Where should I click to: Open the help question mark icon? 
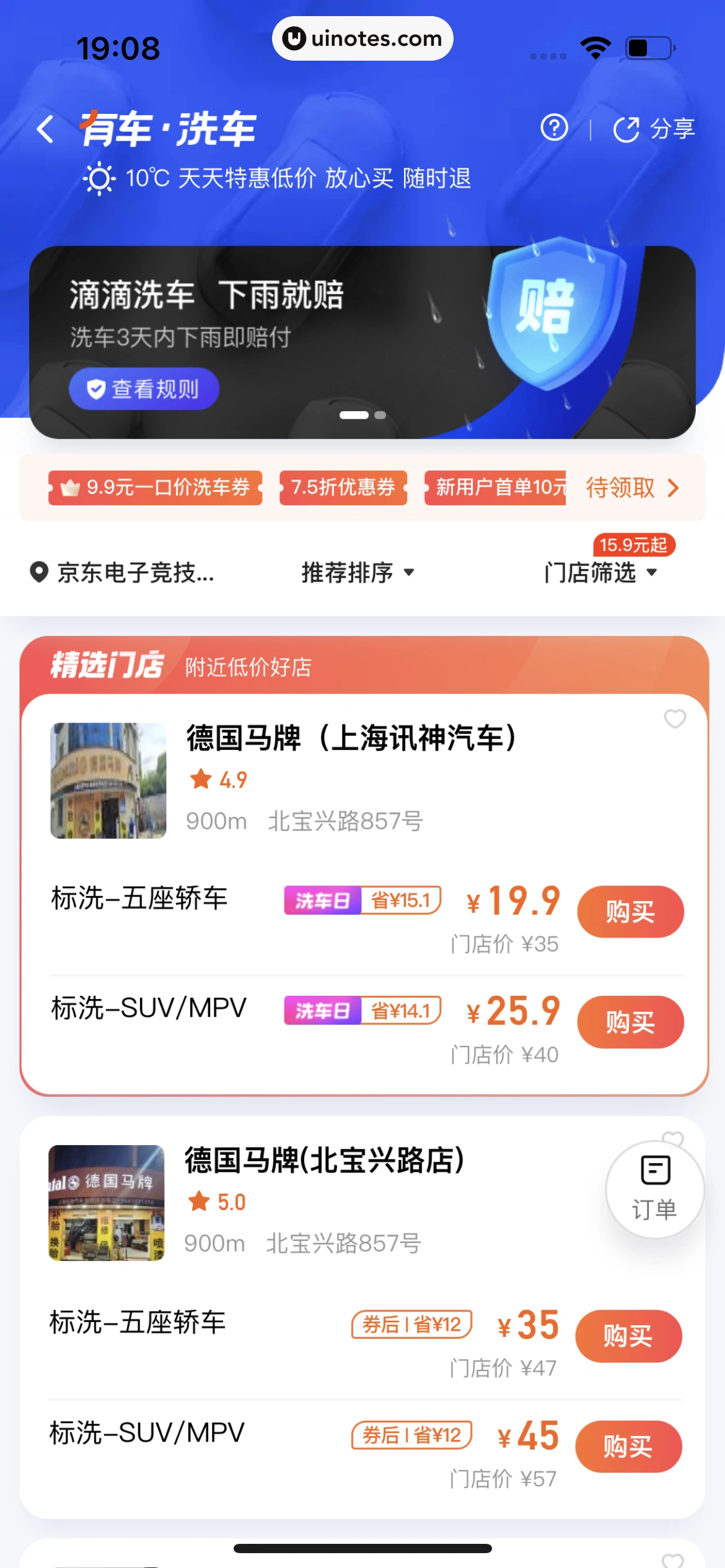(553, 128)
